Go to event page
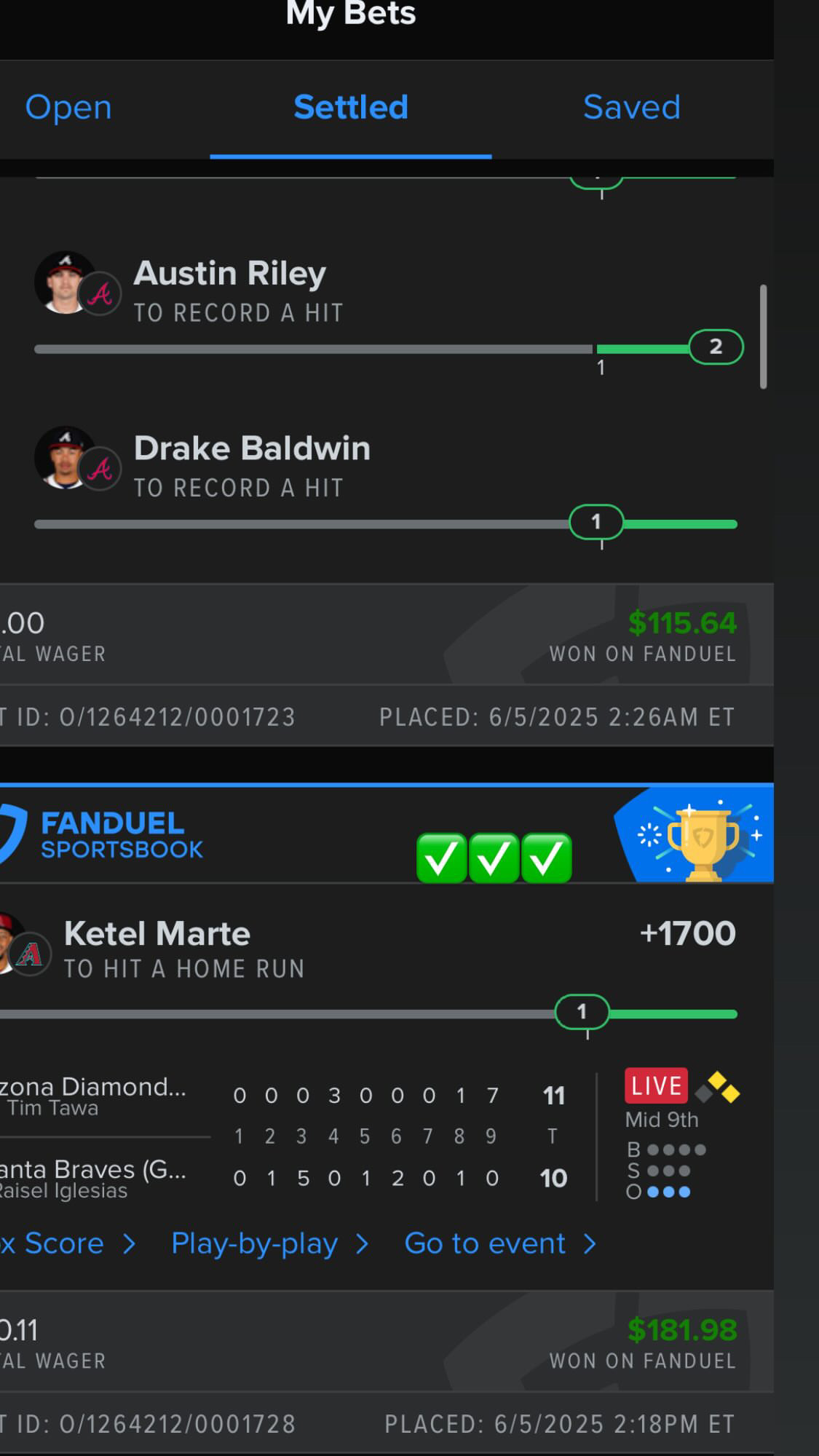The height and width of the screenshot is (1456, 819). click(x=499, y=1243)
